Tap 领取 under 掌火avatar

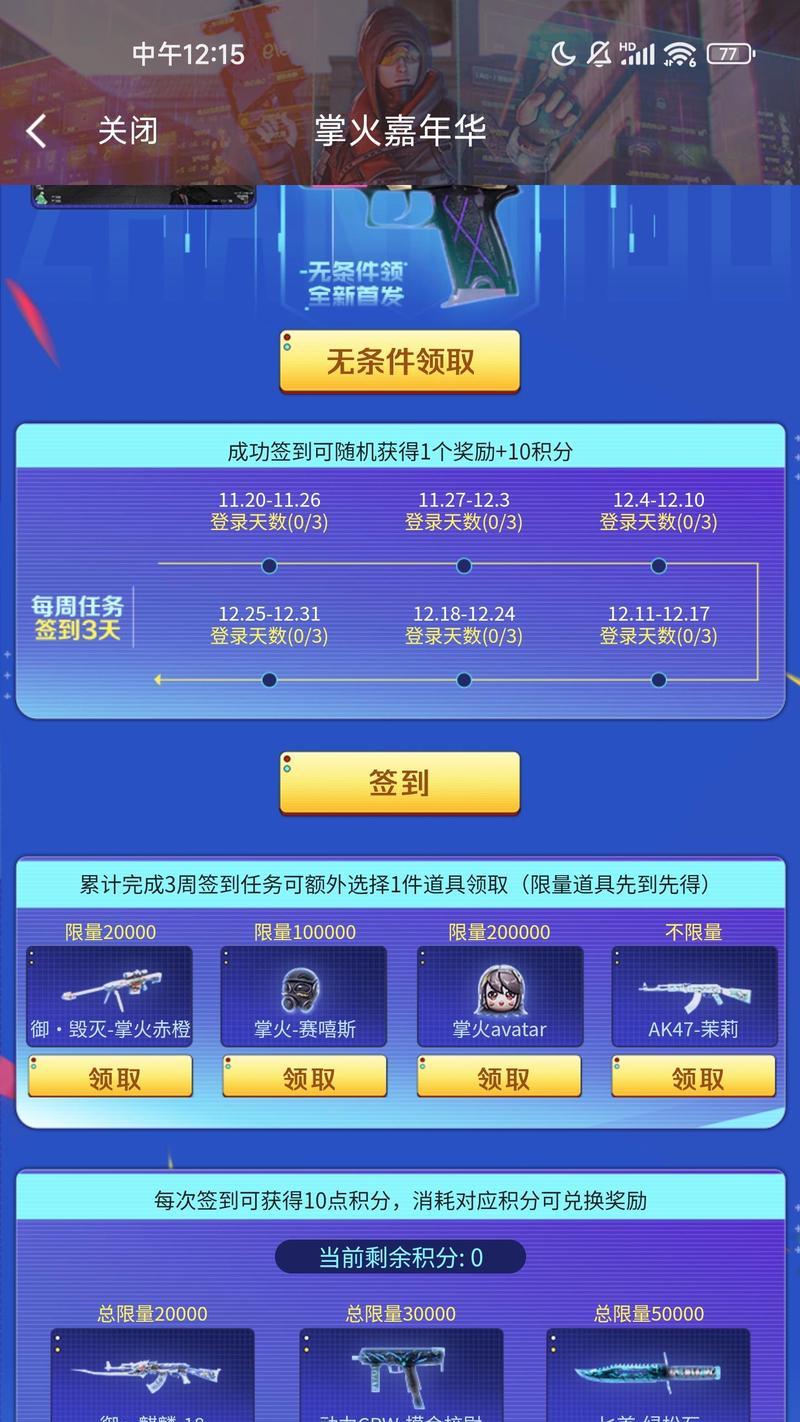coord(499,1078)
